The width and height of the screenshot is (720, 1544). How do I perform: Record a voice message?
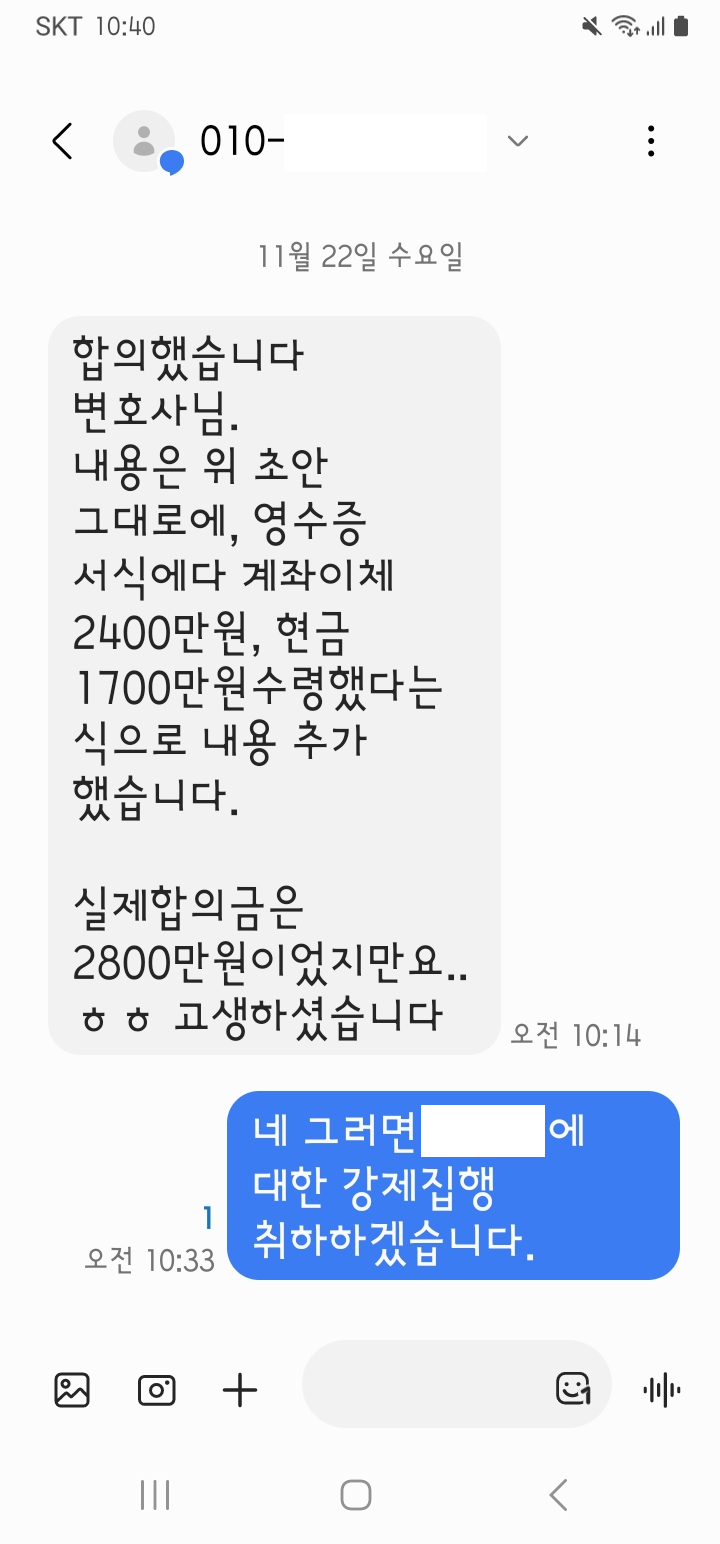662,1389
